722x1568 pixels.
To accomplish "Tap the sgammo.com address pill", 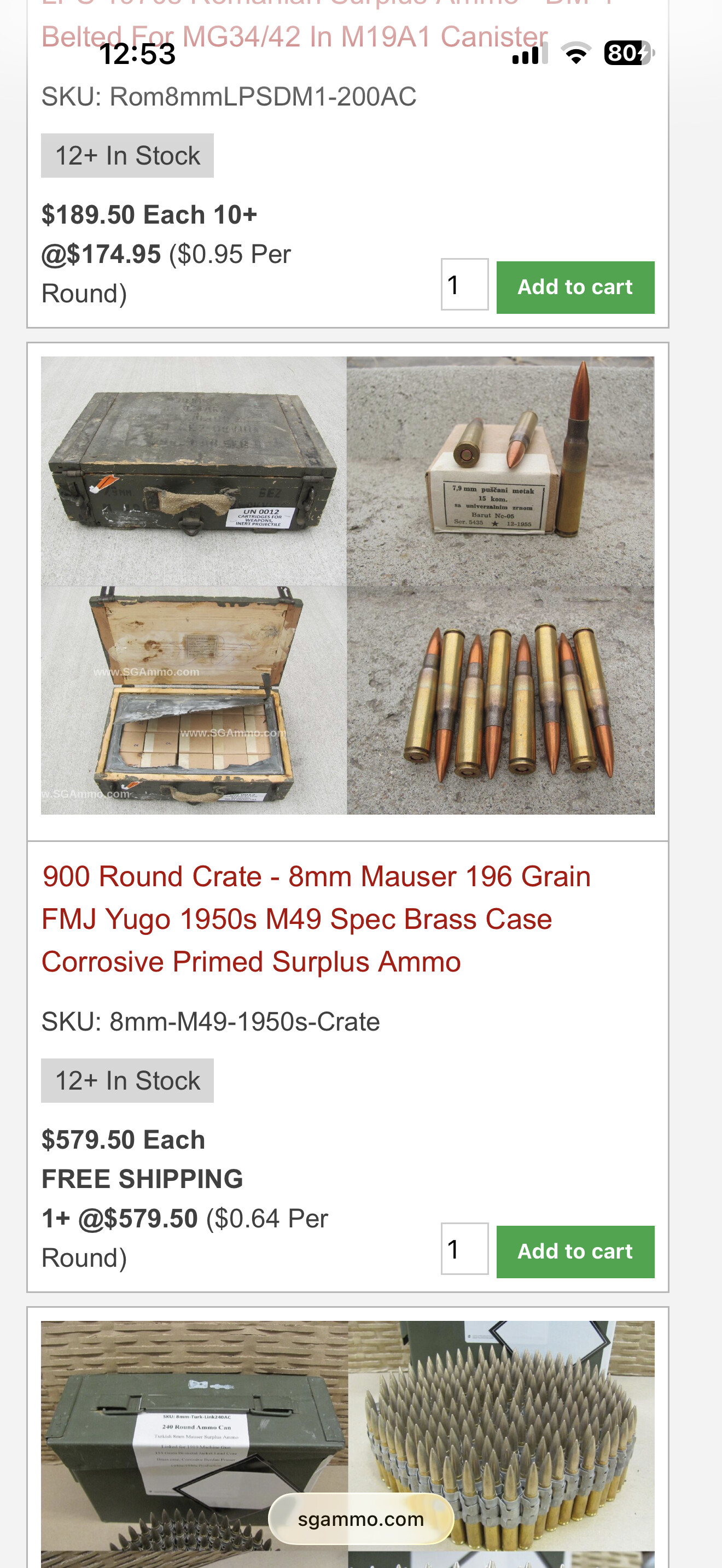I will tap(360, 1519).
